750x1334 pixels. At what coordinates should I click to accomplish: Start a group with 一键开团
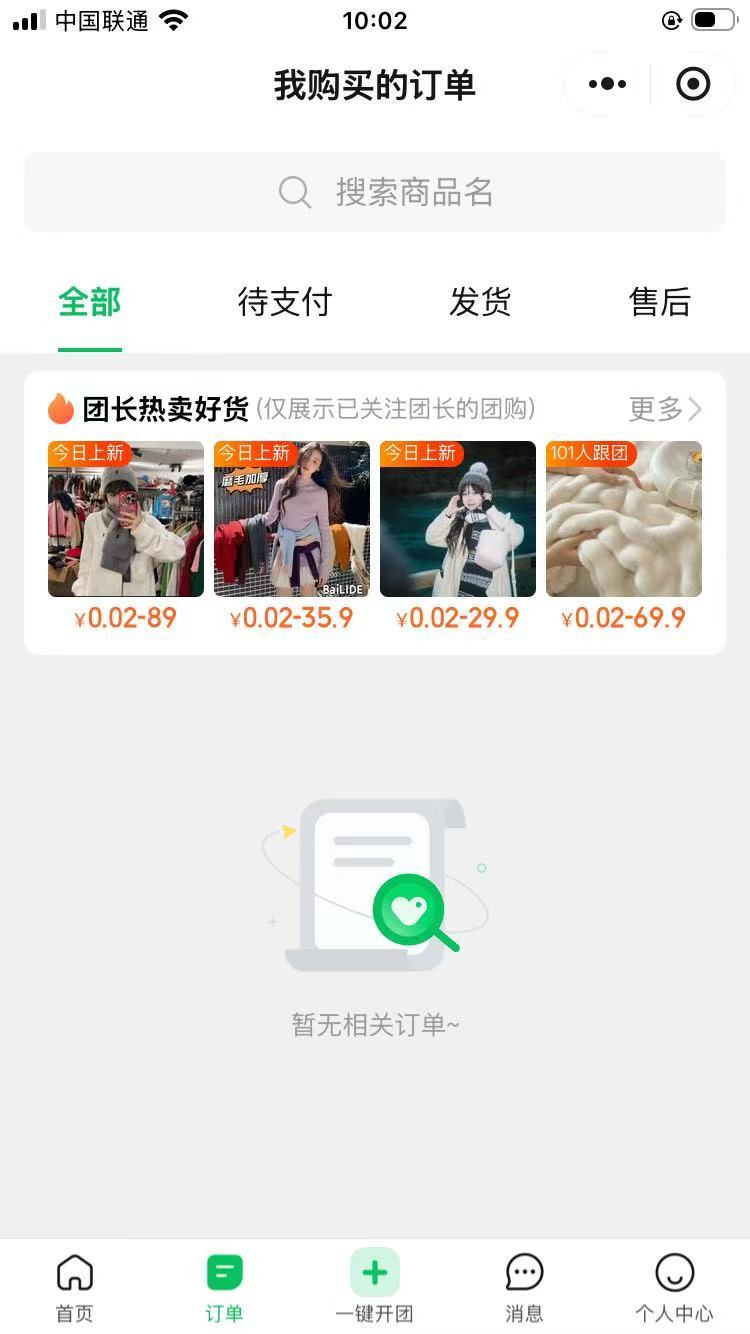click(375, 1286)
